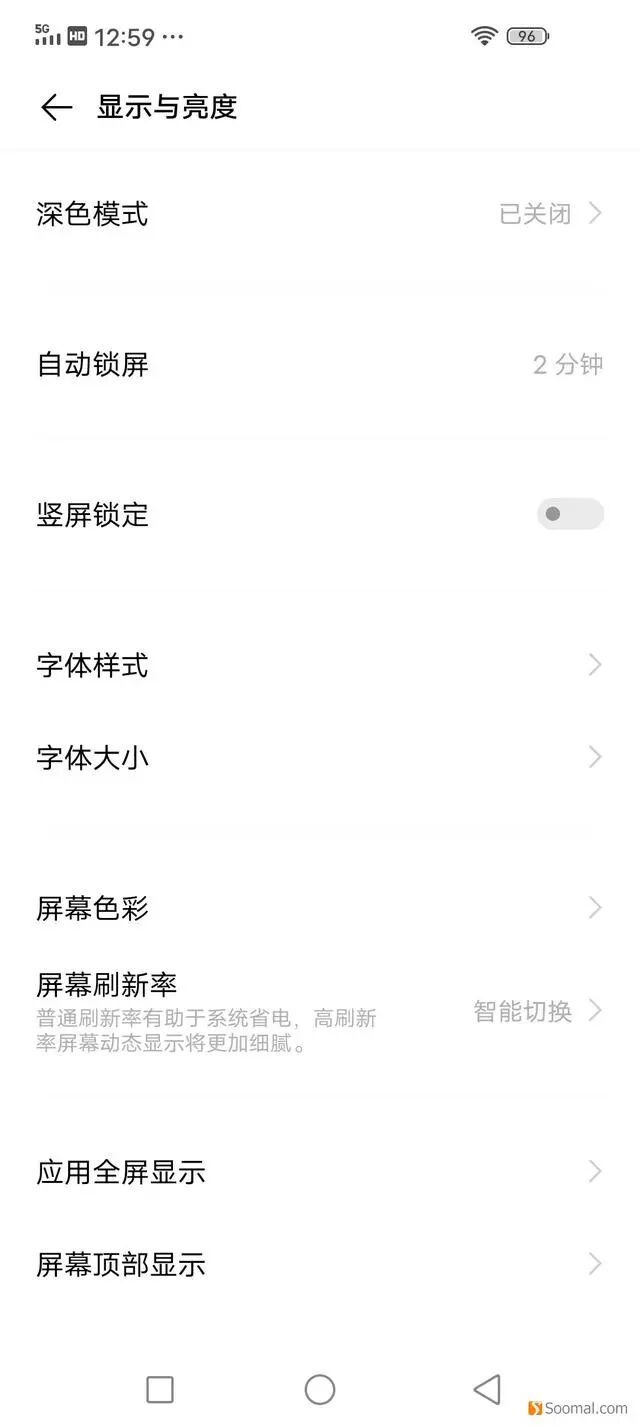
Task: Open 屏幕刷新率 settings
Action: click(320, 1012)
